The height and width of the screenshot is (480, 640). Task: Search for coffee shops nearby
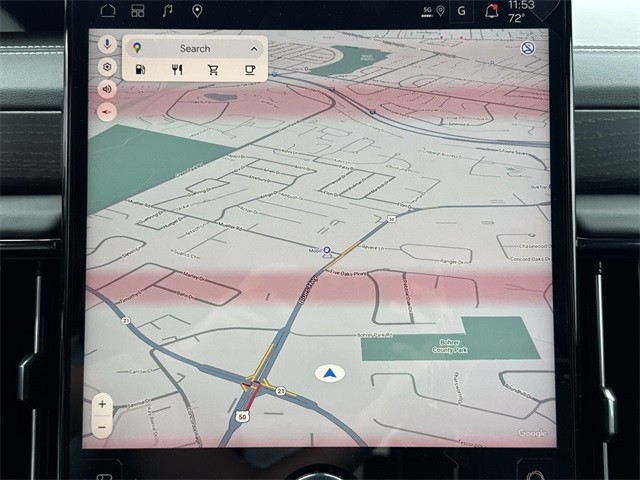pyautogui.click(x=250, y=70)
